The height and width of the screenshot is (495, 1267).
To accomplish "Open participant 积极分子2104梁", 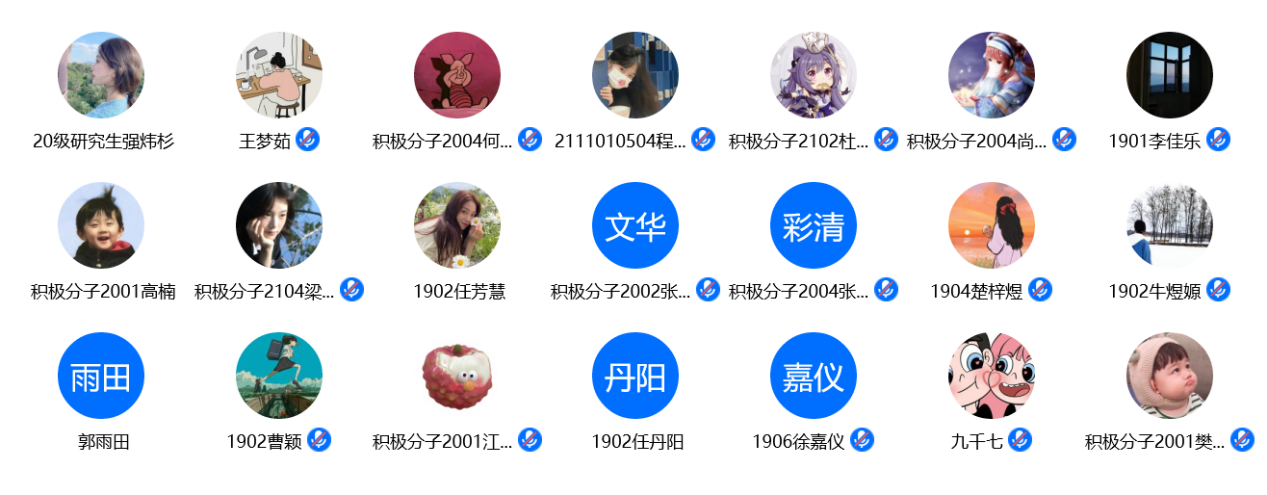I will coord(279,225).
